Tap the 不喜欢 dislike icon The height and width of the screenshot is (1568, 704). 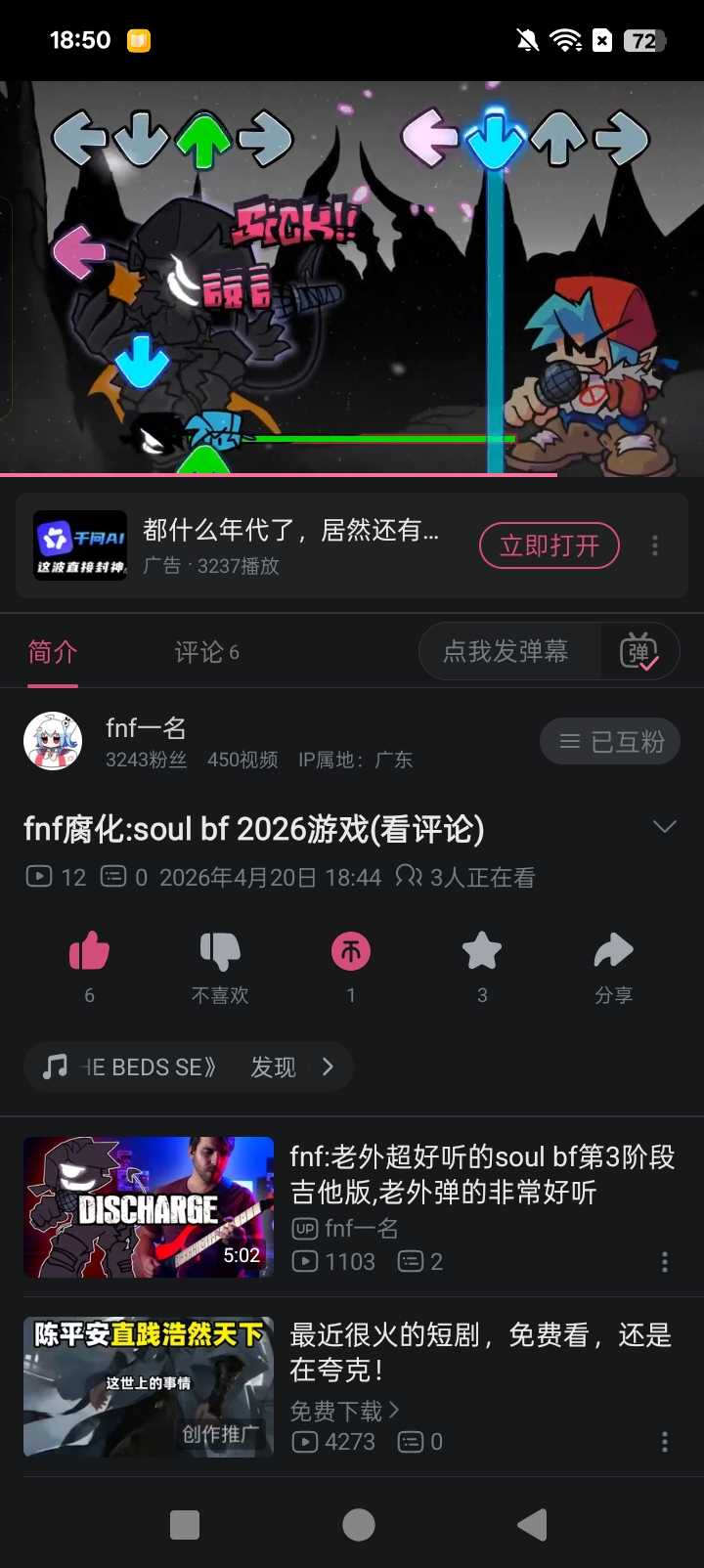(x=220, y=951)
